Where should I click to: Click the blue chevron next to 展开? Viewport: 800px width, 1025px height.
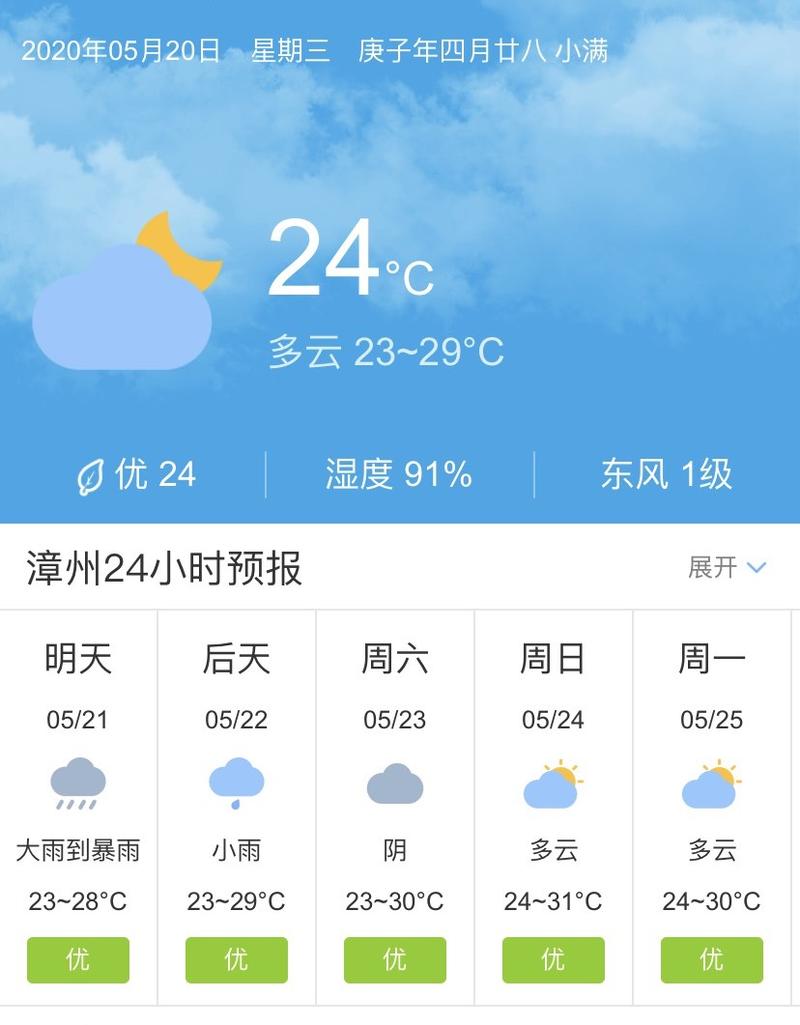pos(757,569)
